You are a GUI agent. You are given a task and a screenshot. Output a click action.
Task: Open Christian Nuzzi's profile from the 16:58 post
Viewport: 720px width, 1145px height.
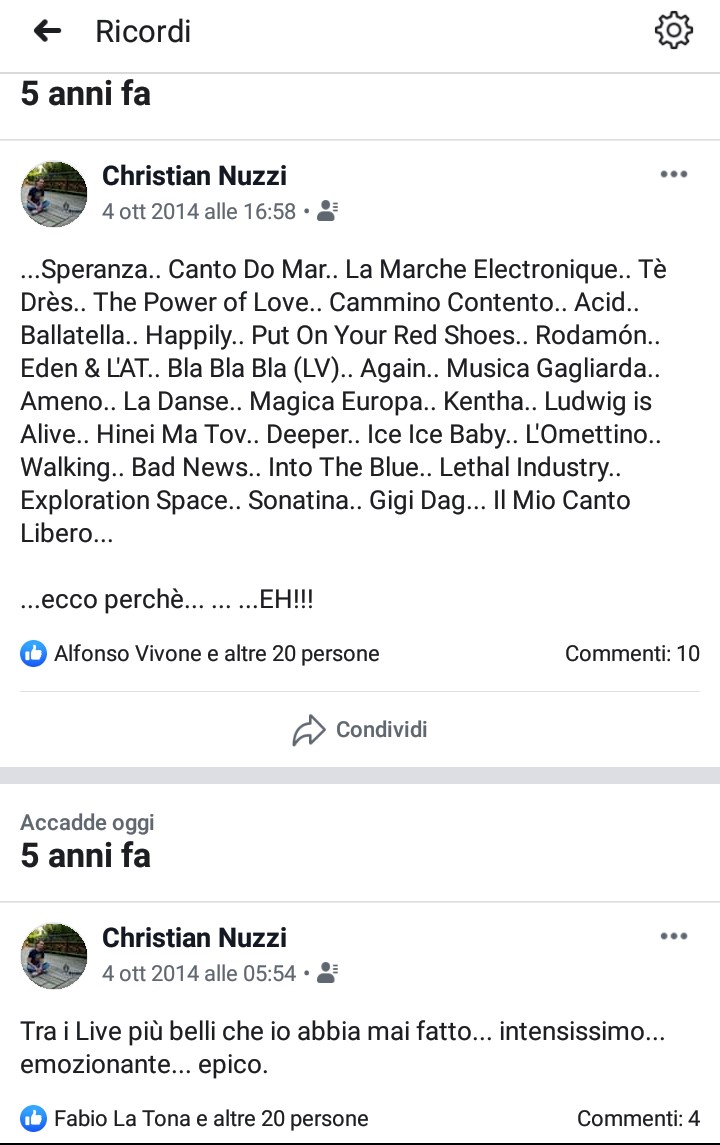(194, 176)
